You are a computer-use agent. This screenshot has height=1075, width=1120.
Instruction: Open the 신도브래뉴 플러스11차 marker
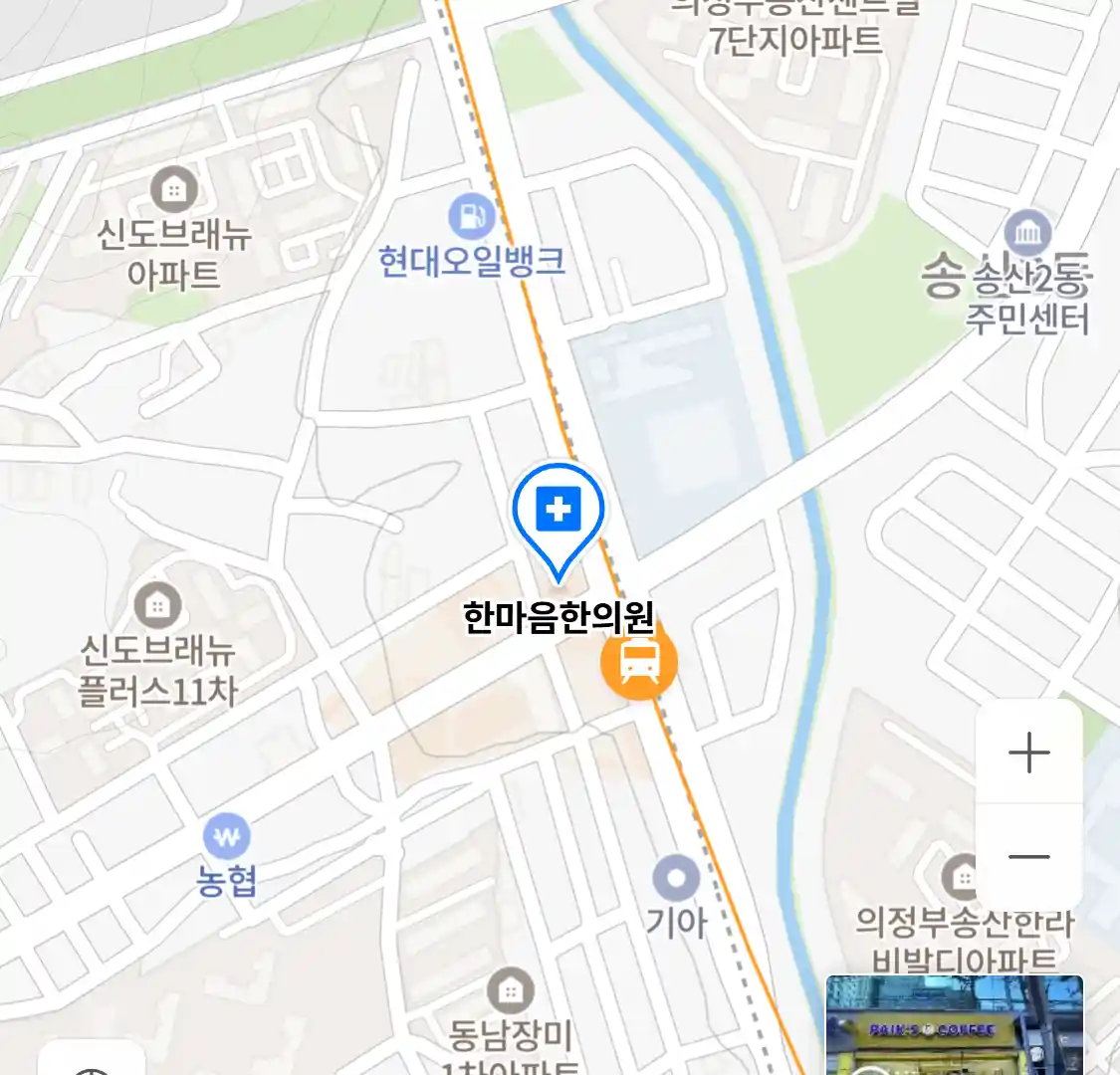[157, 604]
